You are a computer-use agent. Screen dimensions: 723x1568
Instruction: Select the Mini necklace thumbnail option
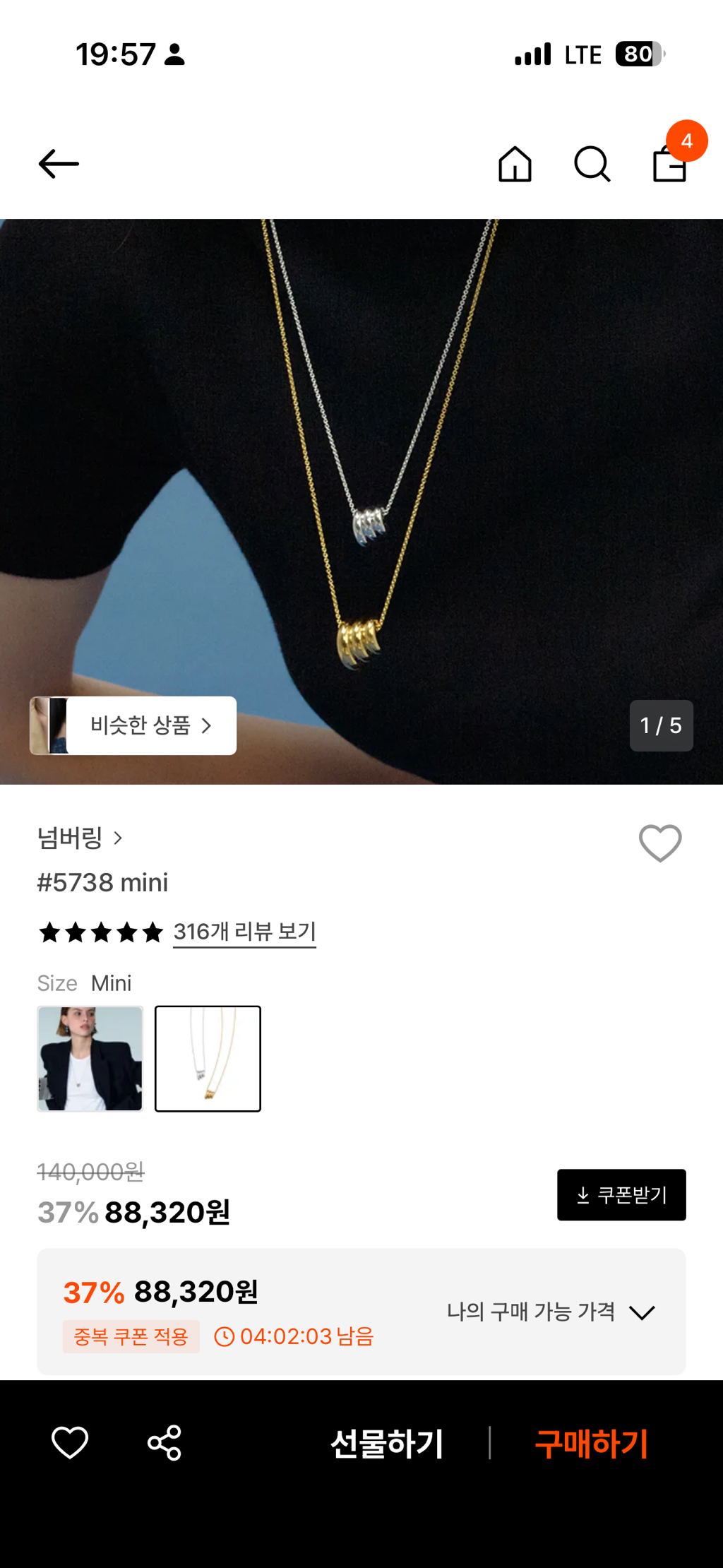pyautogui.click(x=208, y=1059)
